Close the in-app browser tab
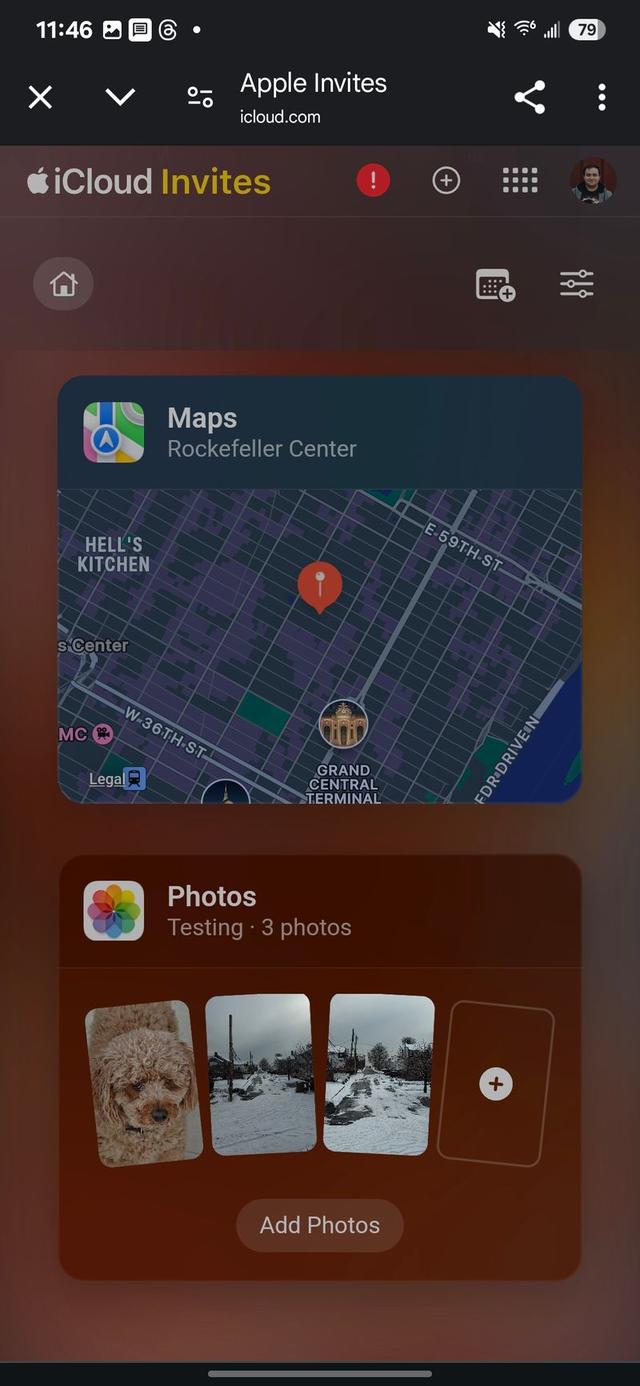 point(40,97)
